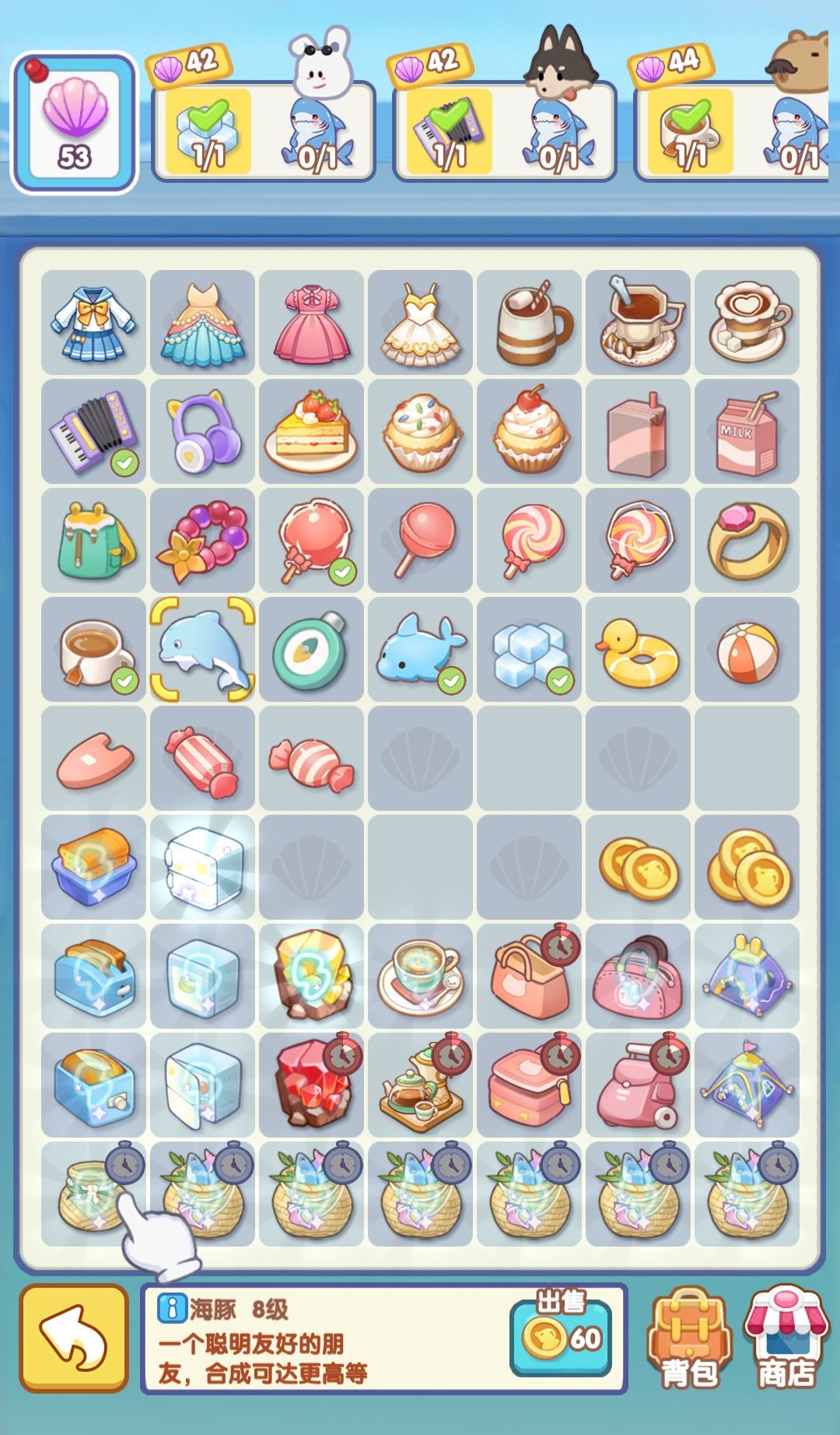Tap the glowing crystal generator
Image resolution: width=840 pixels, height=1435 pixels.
[x=311, y=976]
